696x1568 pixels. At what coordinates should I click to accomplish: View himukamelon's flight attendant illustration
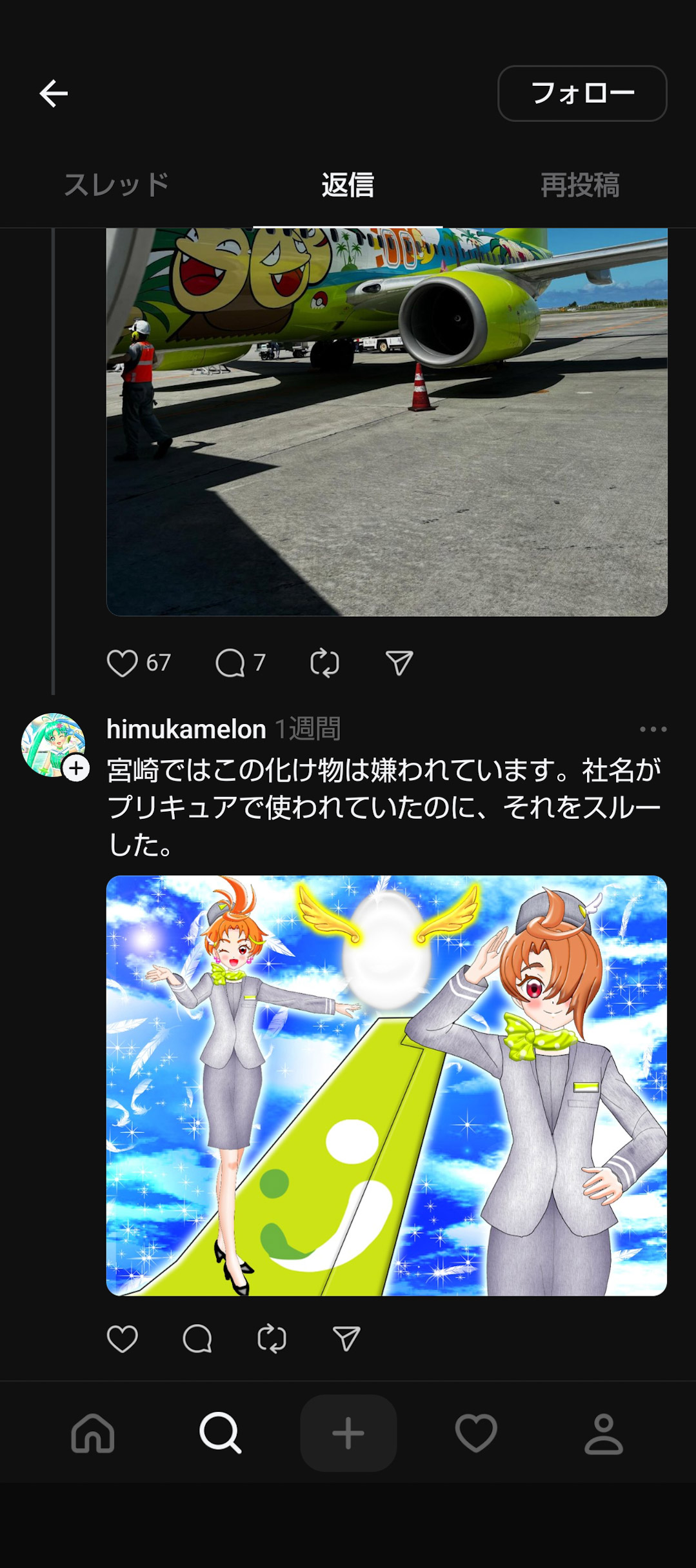(x=386, y=1085)
